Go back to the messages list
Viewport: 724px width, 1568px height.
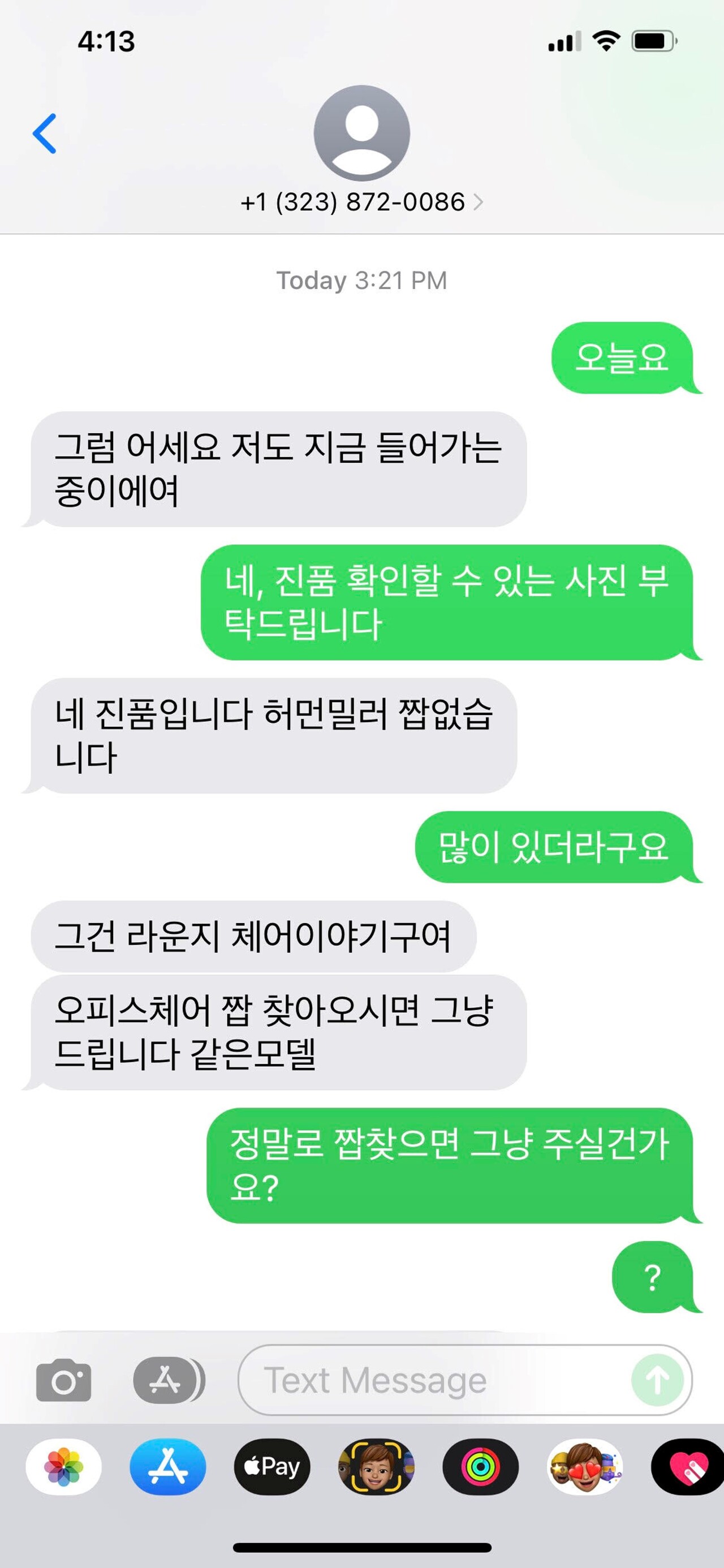tap(45, 133)
